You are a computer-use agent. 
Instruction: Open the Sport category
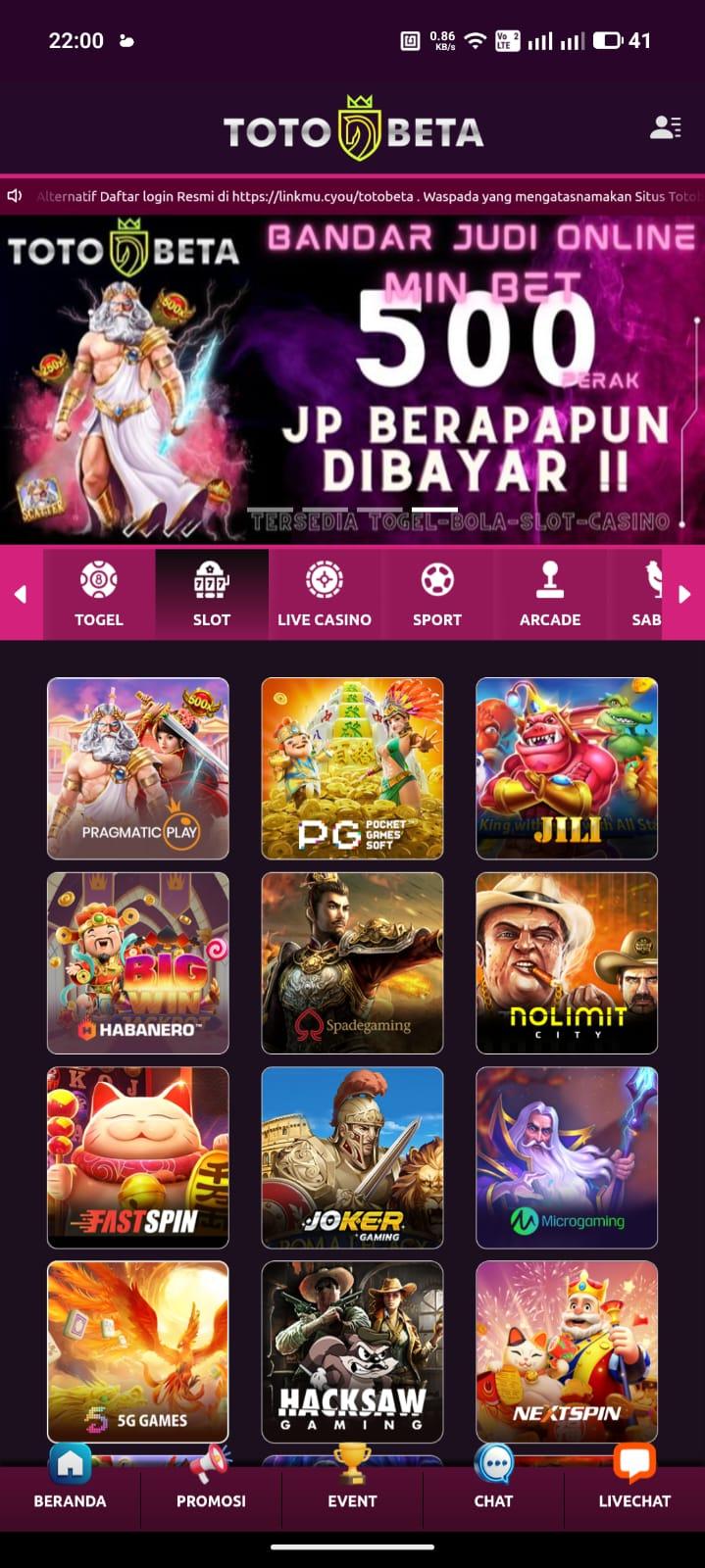(x=436, y=595)
